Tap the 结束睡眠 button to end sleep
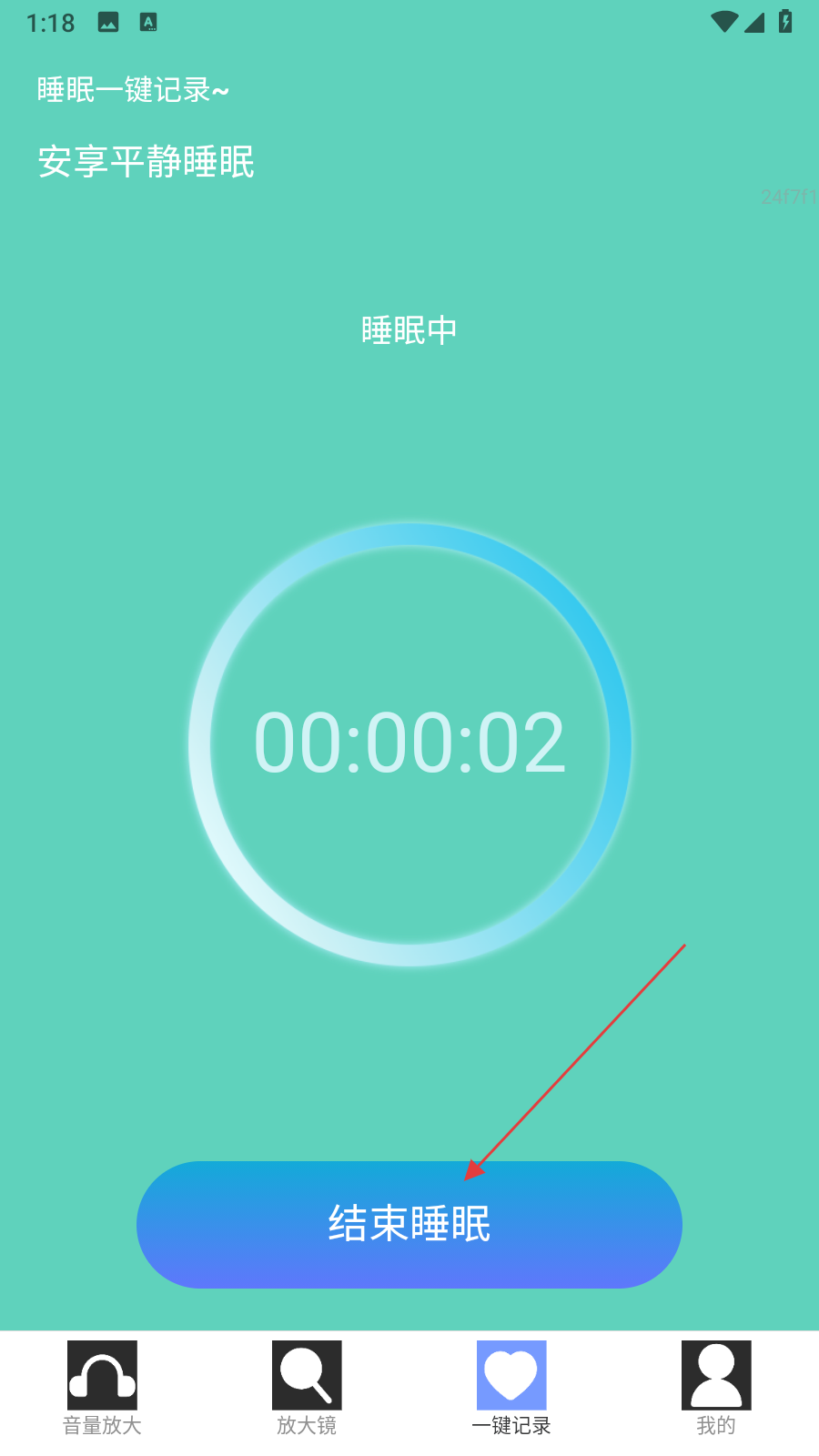The width and height of the screenshot is (819, 1456). (x=409, y=1224)
